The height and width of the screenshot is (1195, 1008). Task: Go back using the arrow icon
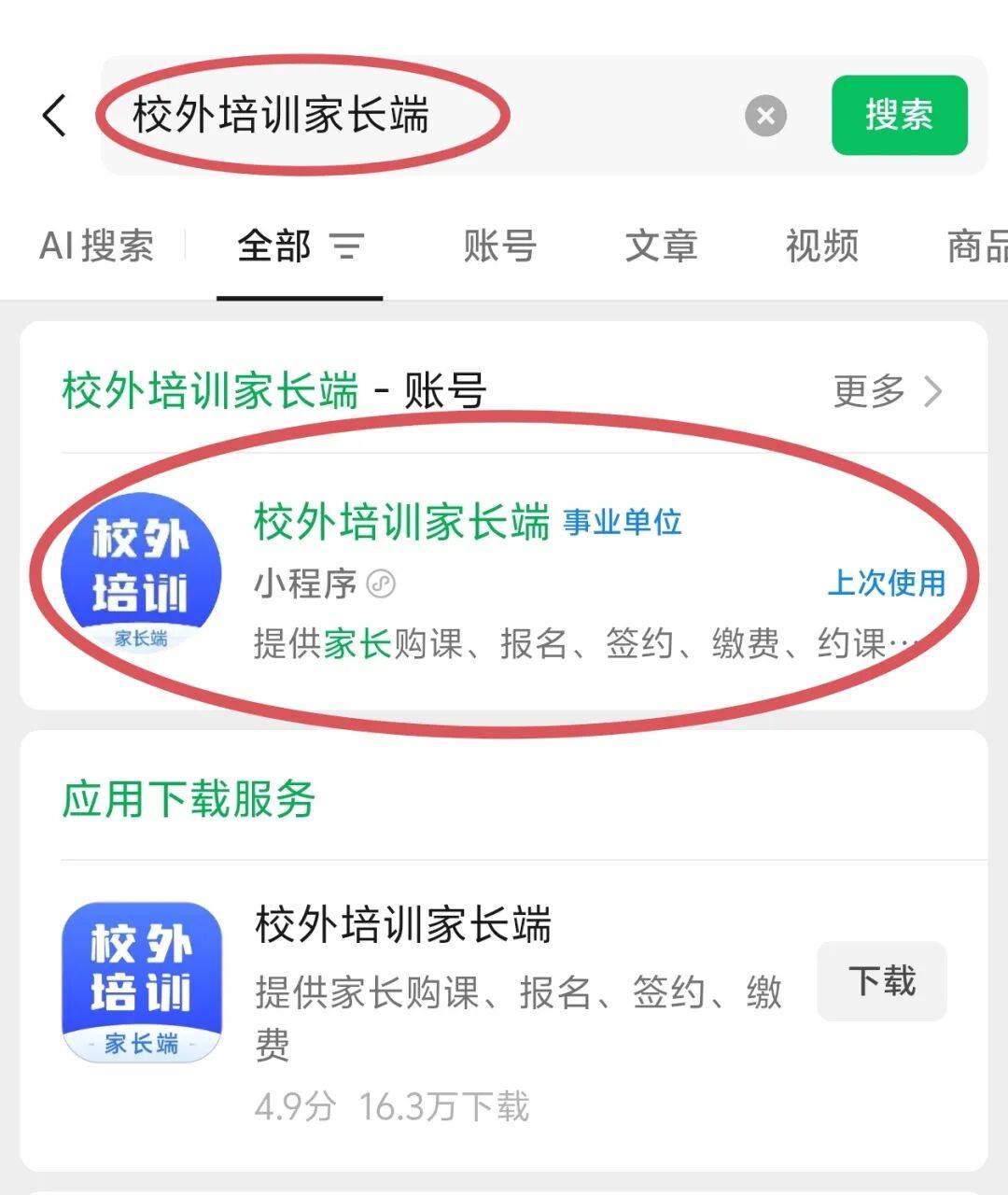click(55, 116)
